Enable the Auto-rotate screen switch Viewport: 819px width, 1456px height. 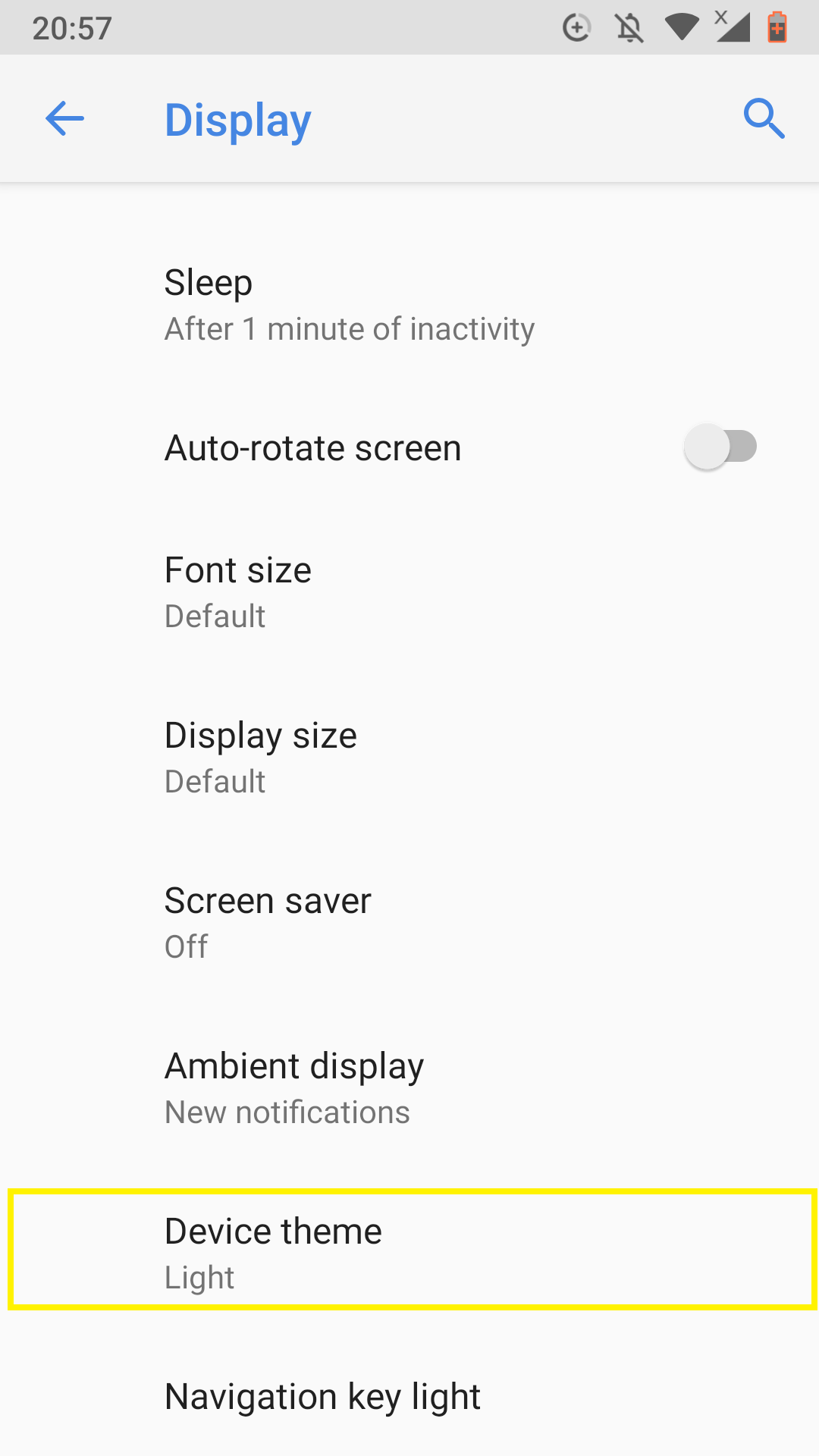pos(720,447)
